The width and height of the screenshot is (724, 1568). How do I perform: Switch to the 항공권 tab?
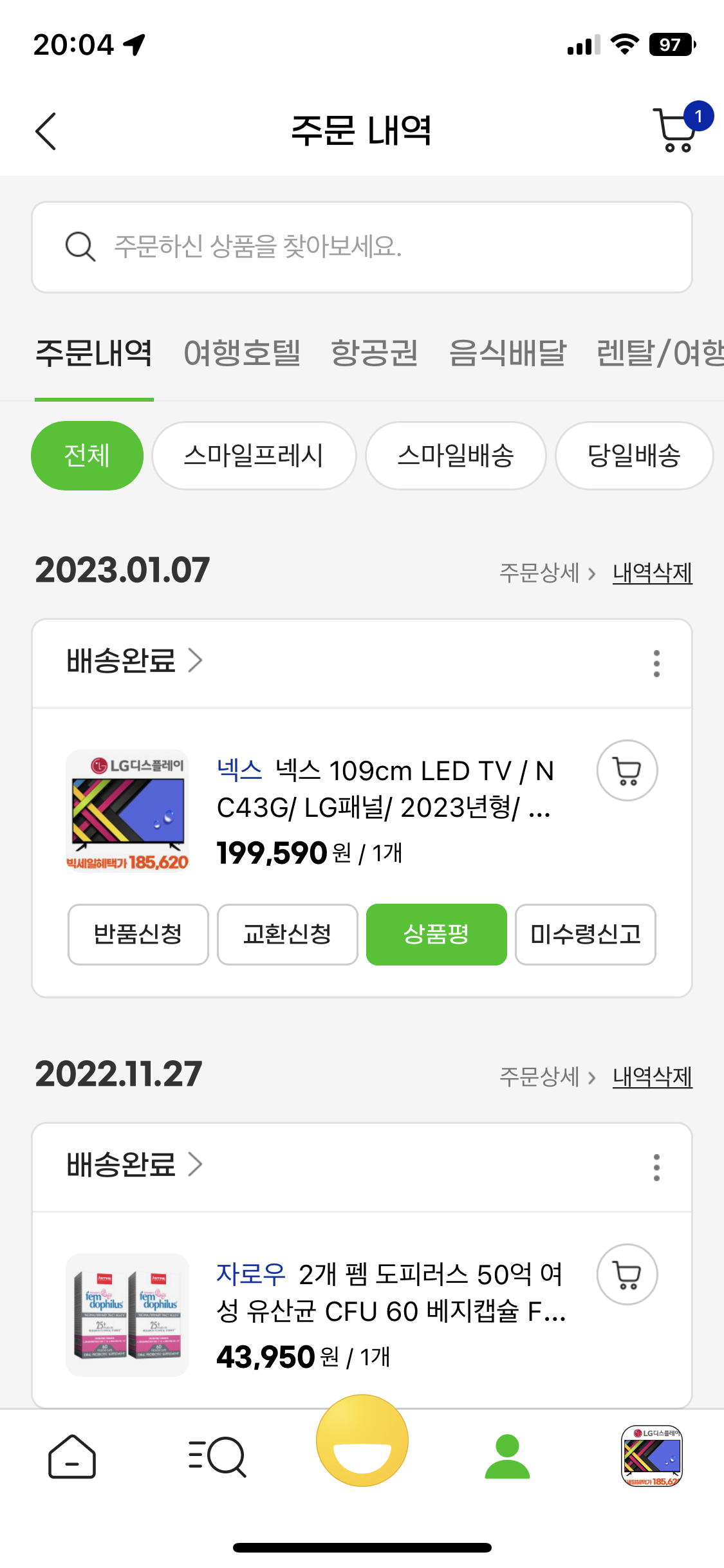tap(374, 353)
